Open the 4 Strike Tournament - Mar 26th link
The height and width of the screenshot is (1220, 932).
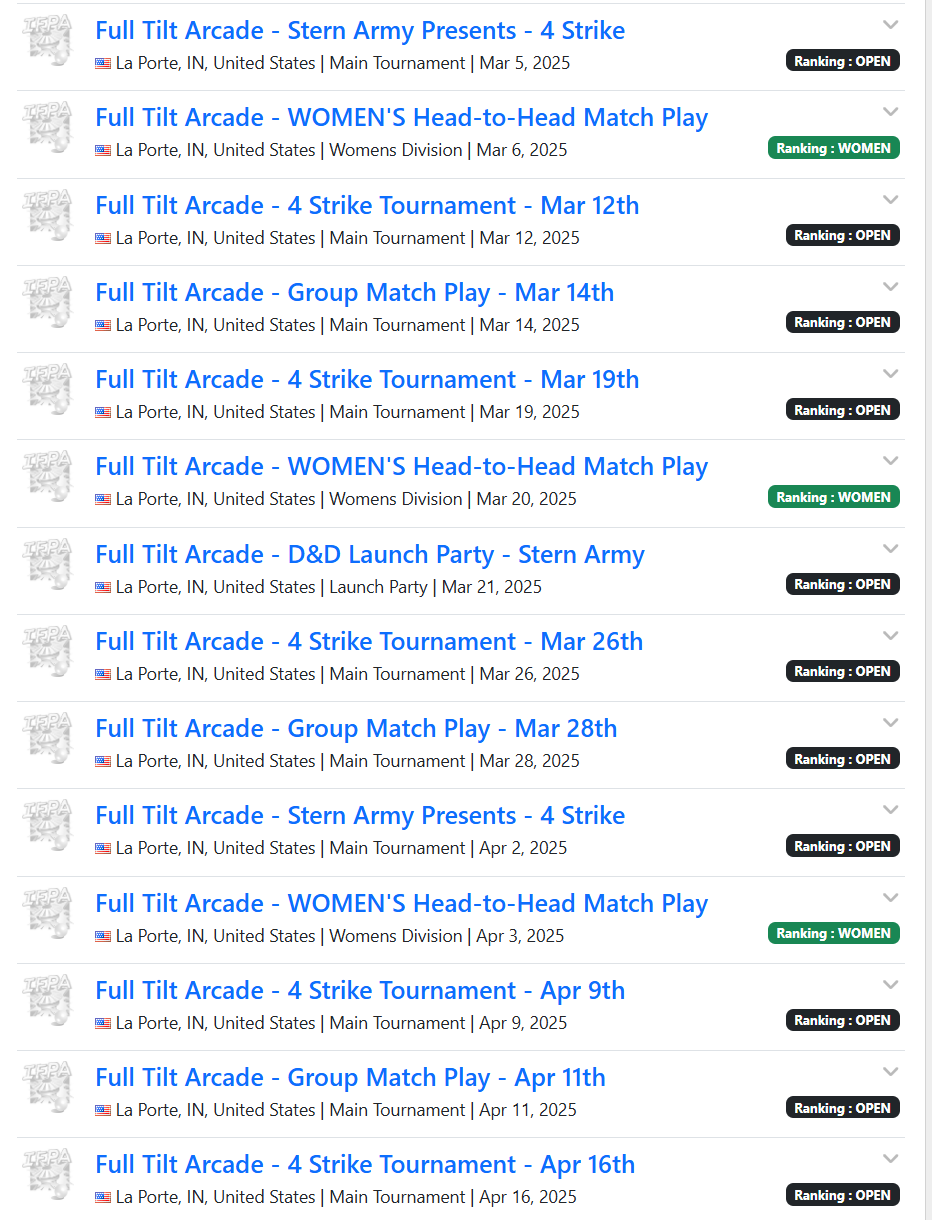369,642
